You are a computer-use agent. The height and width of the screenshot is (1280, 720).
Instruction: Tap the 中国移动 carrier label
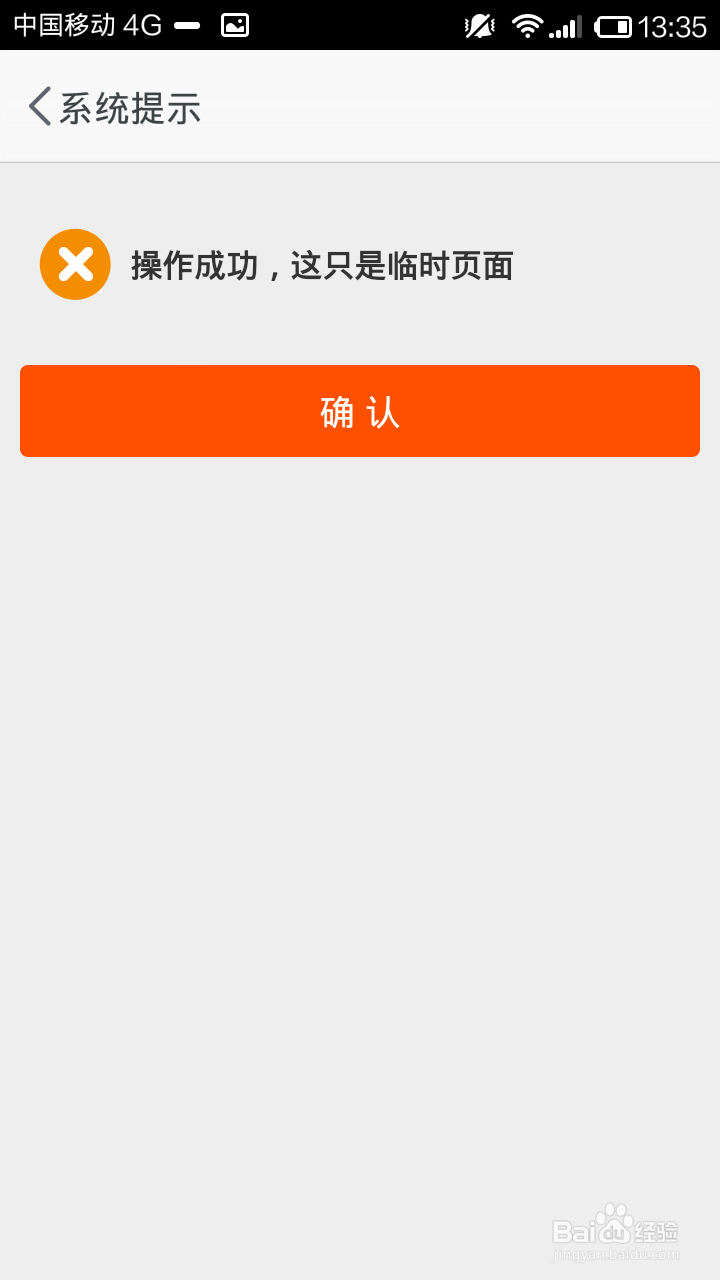(62, 24)
